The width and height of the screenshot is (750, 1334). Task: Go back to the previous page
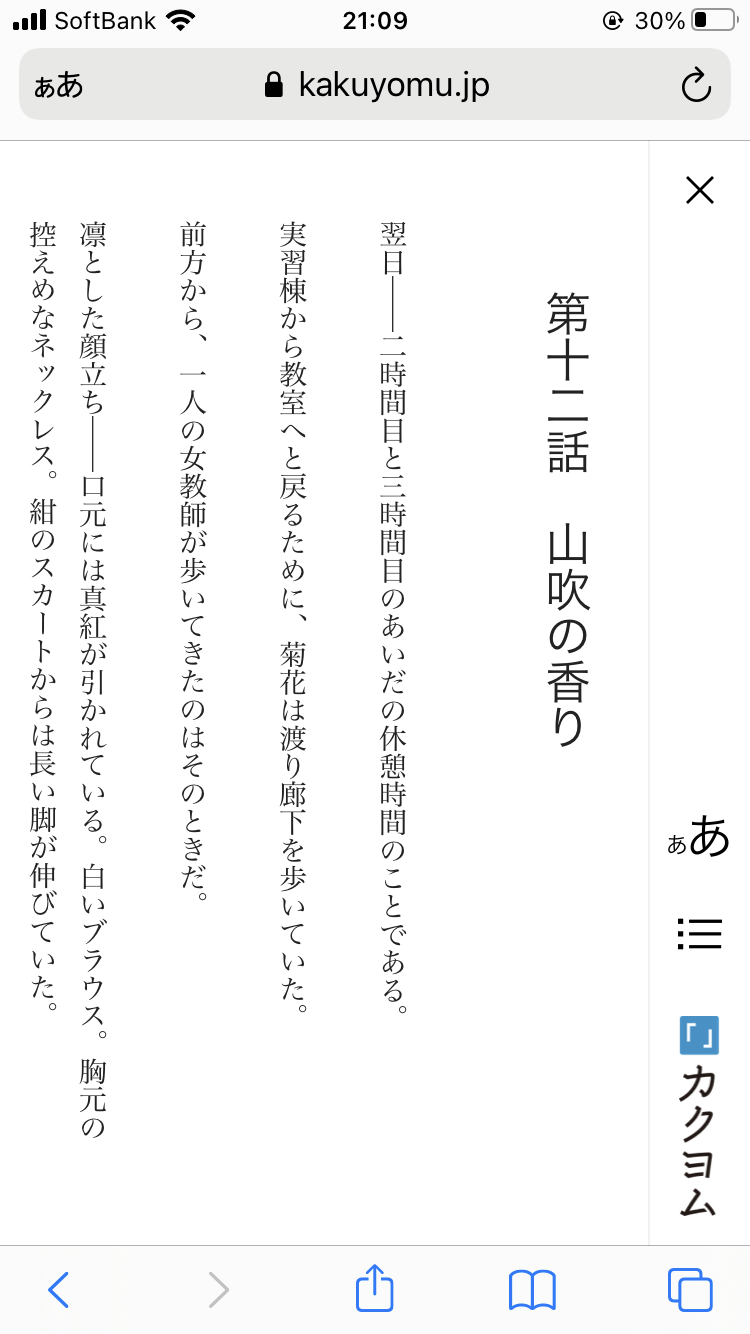pyautogui.click(x=59, y=1290)
